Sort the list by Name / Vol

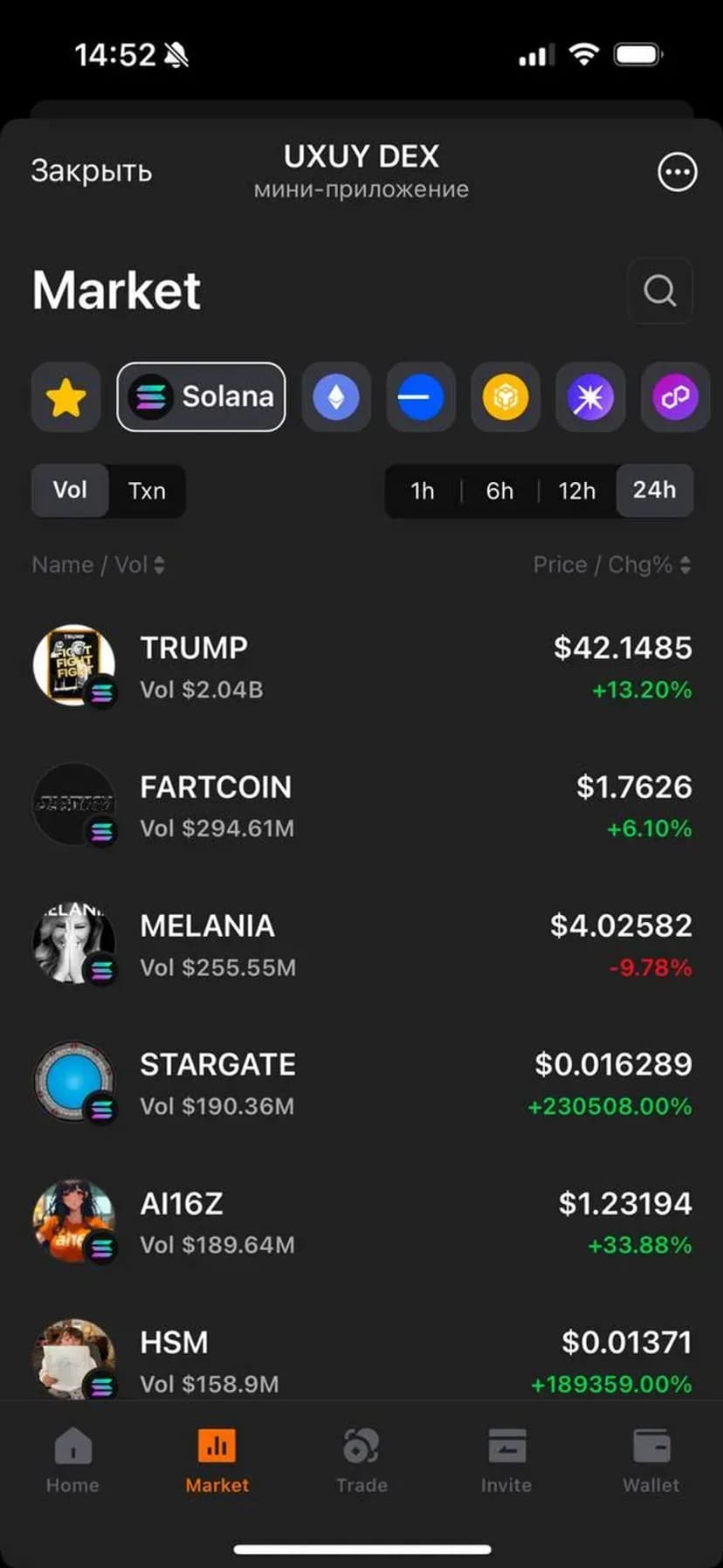coord(98,565)
